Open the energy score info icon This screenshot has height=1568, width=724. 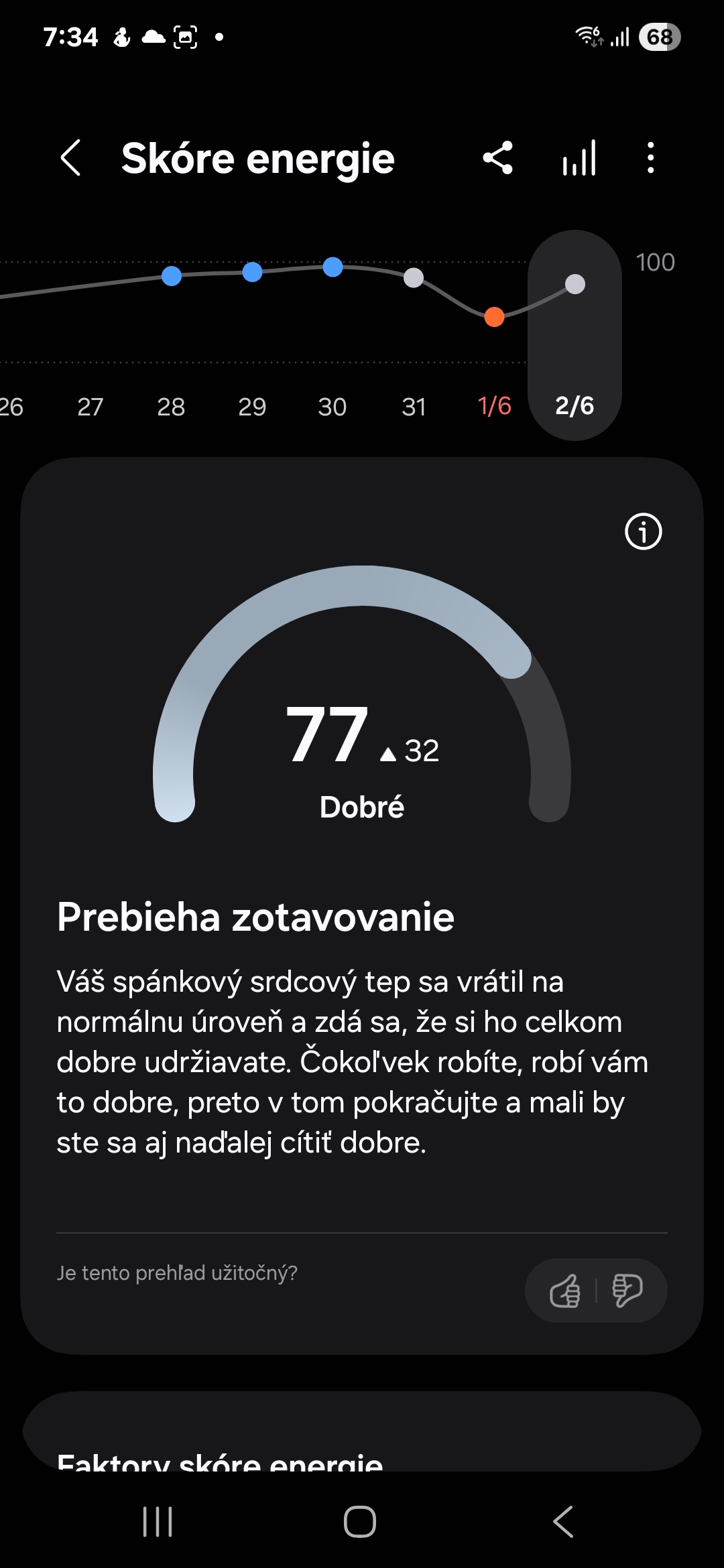[643, 532]
